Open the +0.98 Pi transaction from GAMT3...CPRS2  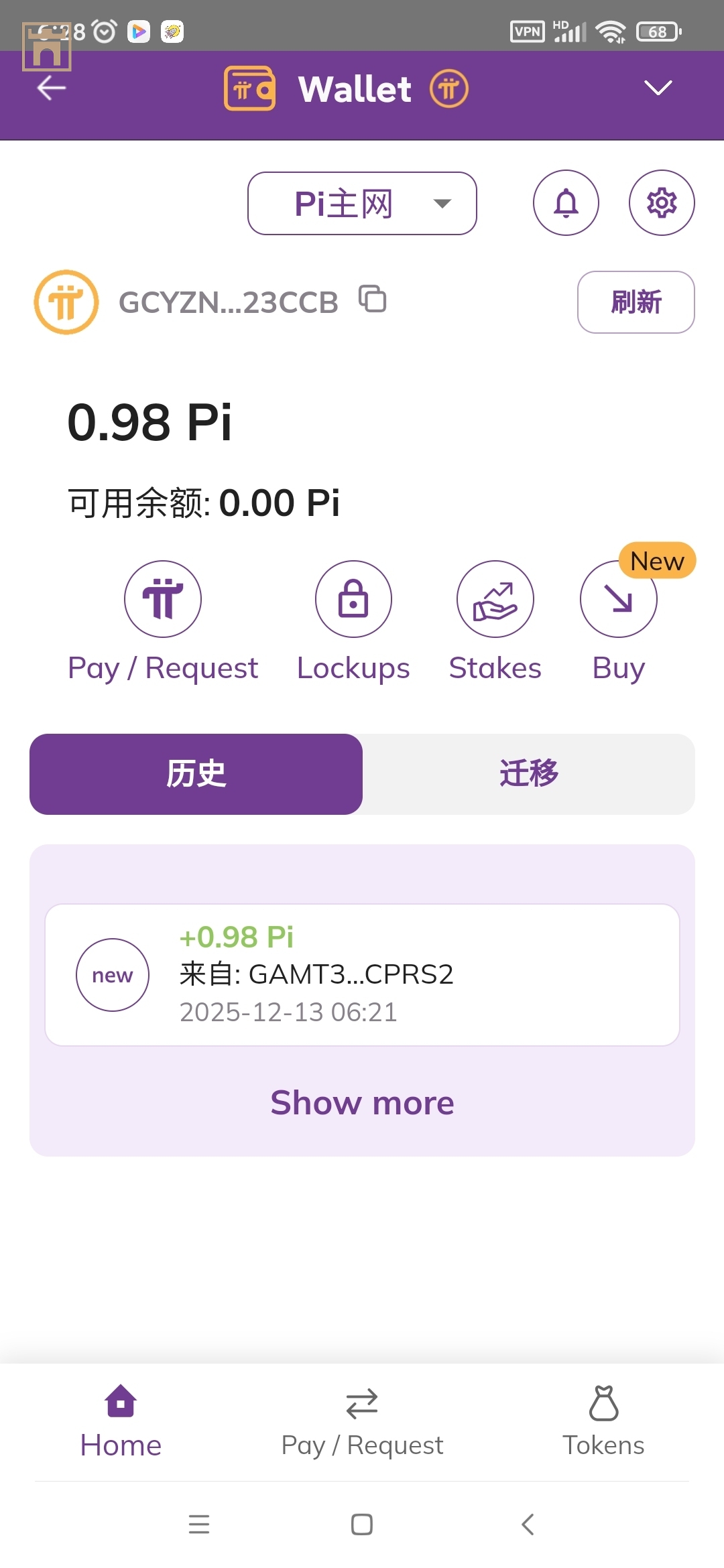(362, 974)
